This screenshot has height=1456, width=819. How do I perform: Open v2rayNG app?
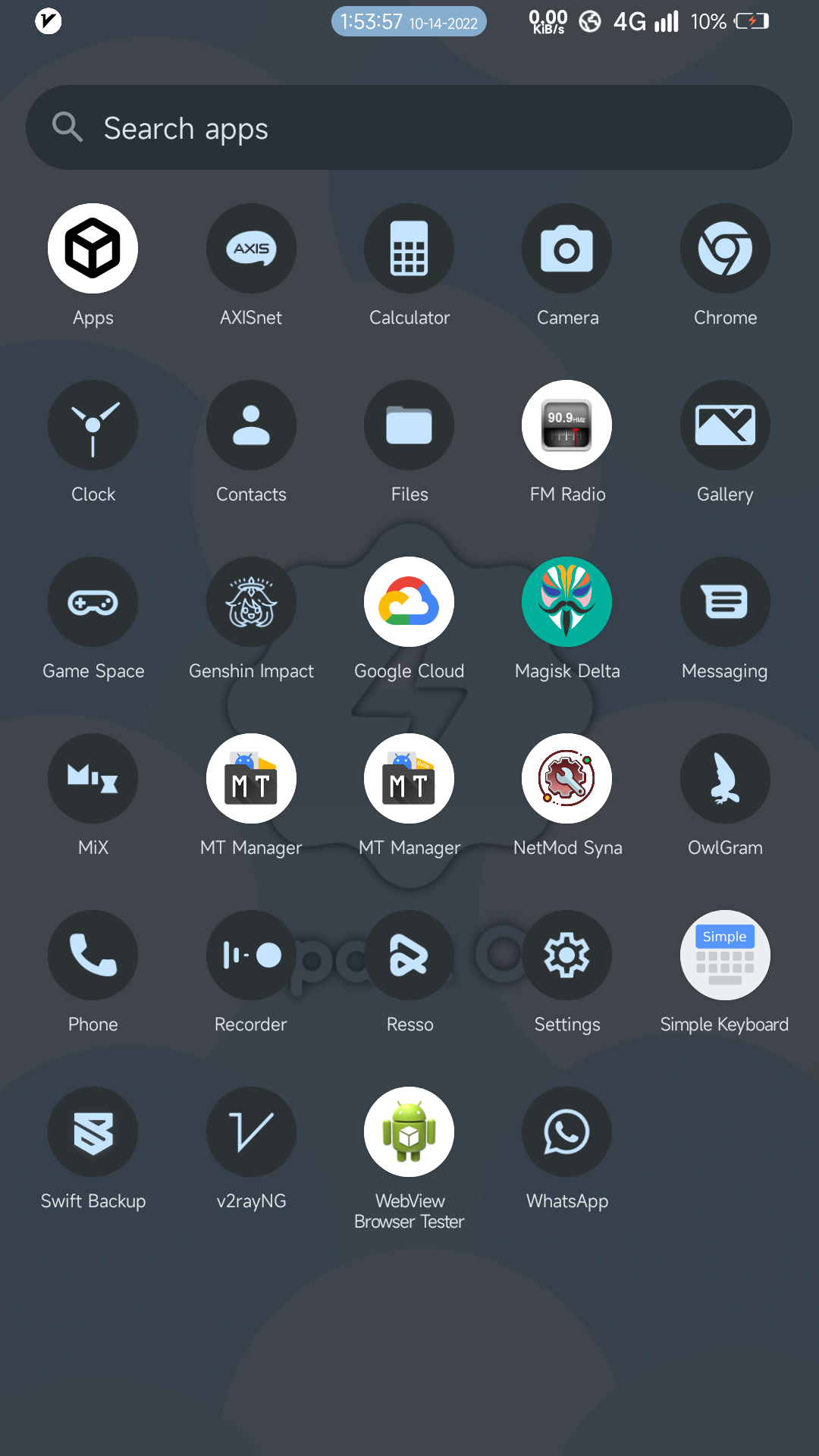click(x=251, y=1132)
